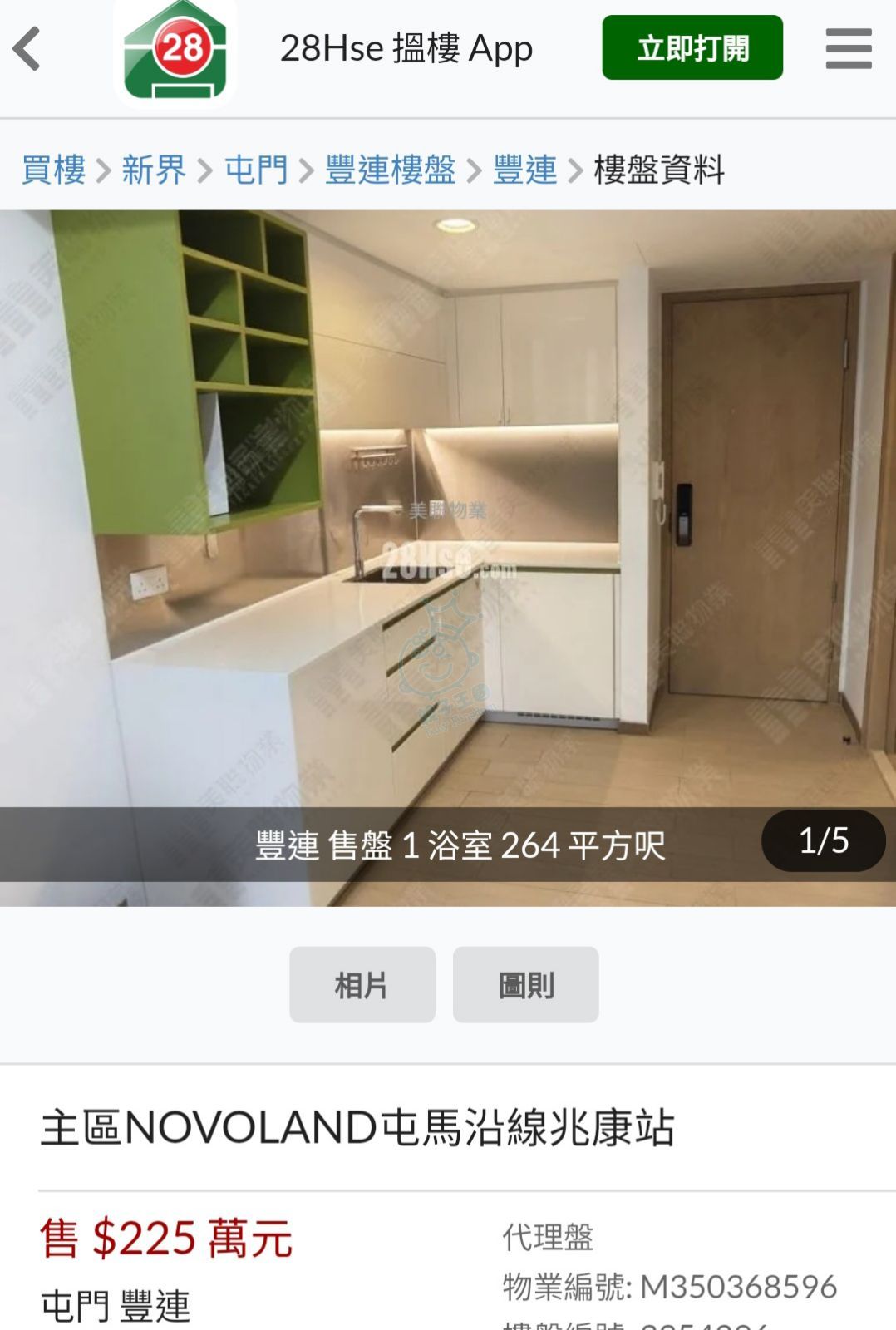Tap the 立即打開 button

[x=692, y=48]
